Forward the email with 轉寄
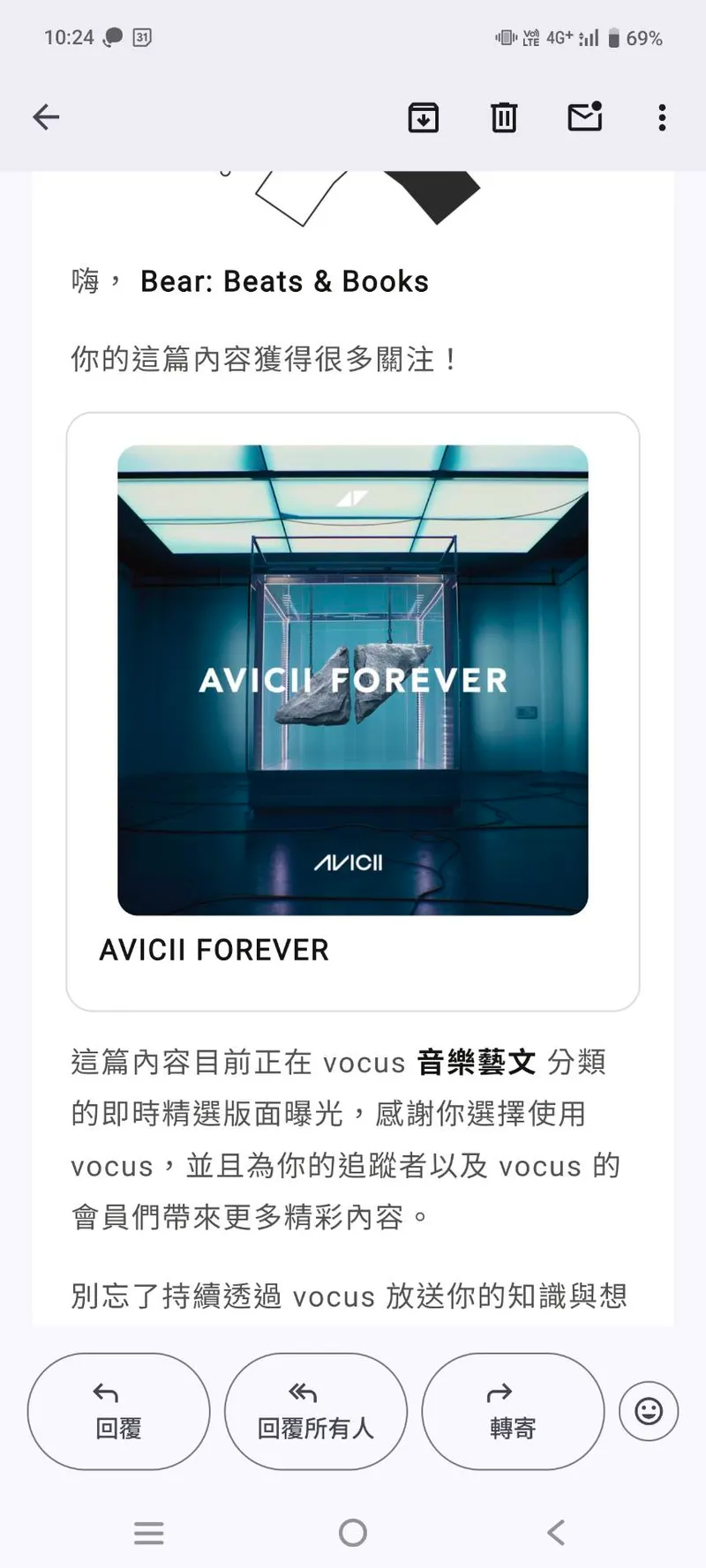Image resolution: width=706 pixels, height=1568 pixels. tap(513, 1411)
